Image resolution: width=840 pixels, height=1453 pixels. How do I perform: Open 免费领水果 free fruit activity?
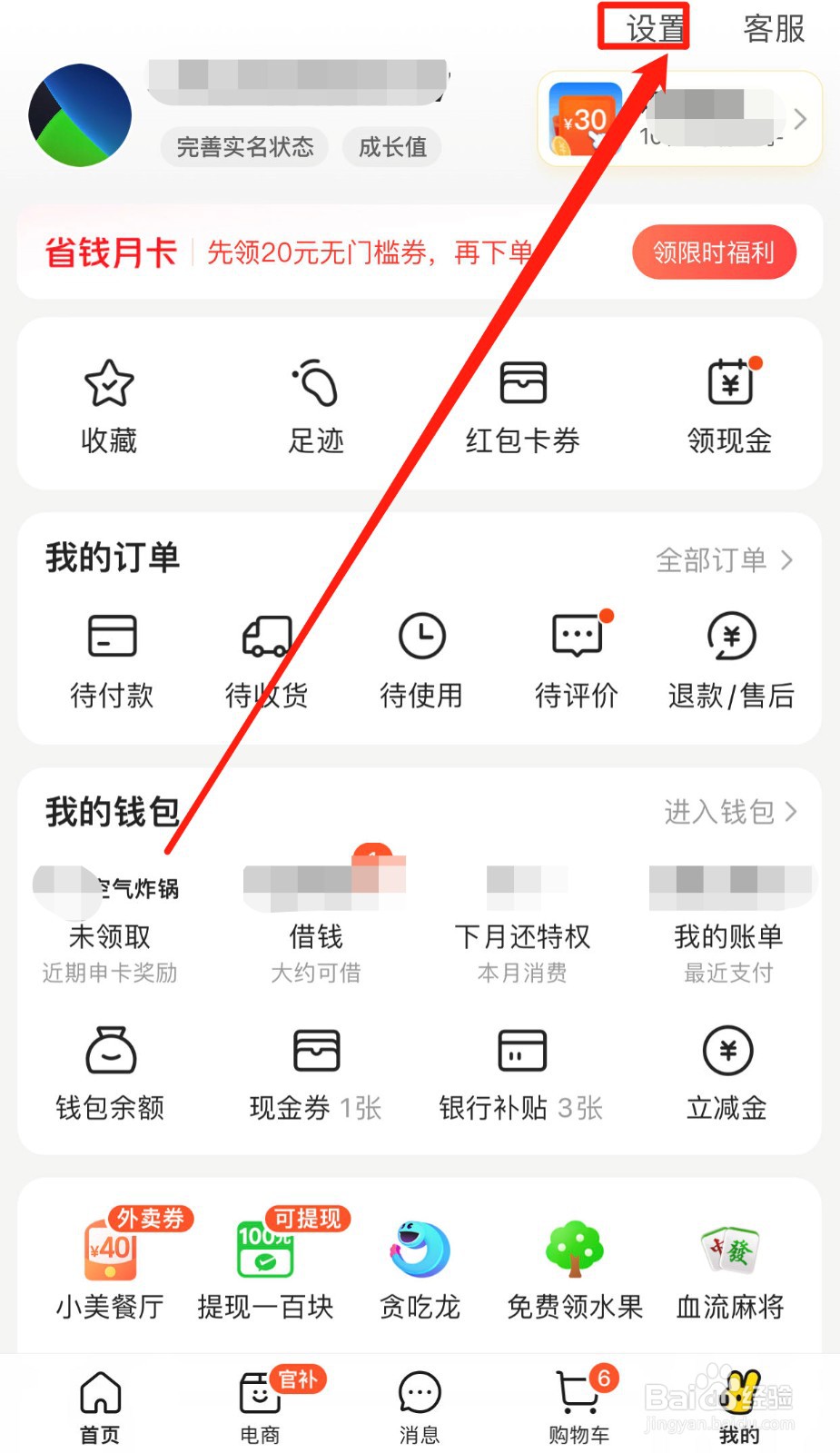tap(574, 1267)
